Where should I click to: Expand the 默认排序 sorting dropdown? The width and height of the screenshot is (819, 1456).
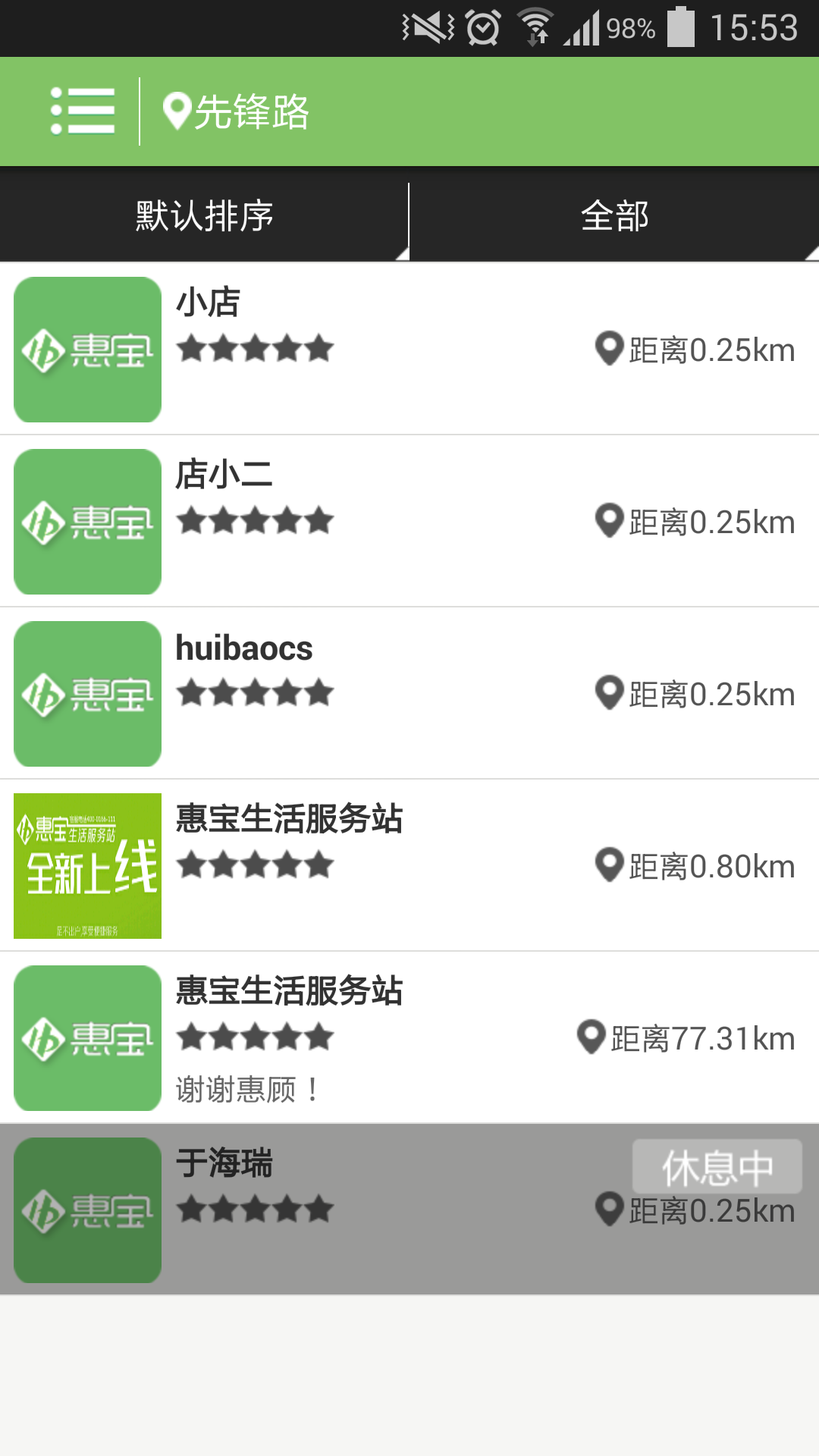[205, 216]
